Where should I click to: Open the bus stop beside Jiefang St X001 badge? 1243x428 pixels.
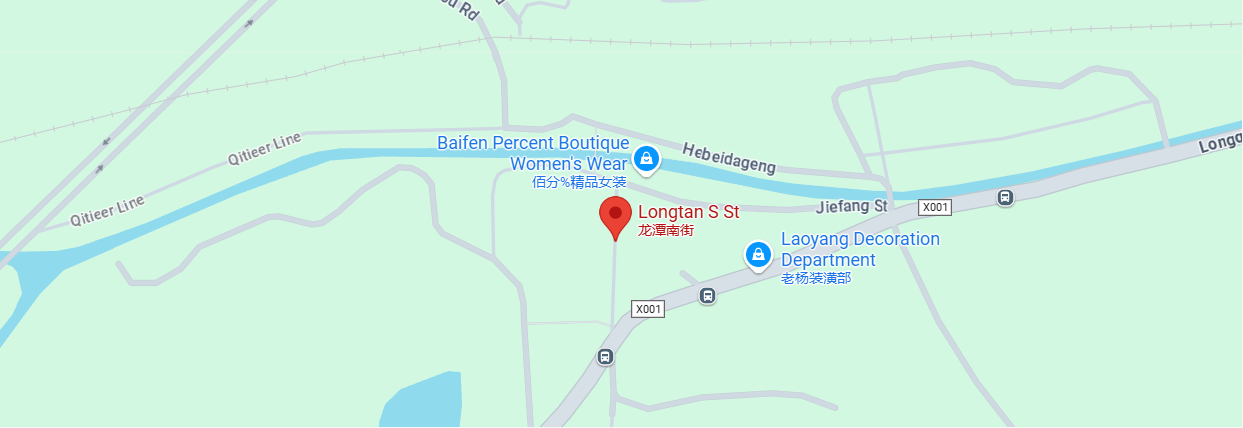tap(1005, 198)
